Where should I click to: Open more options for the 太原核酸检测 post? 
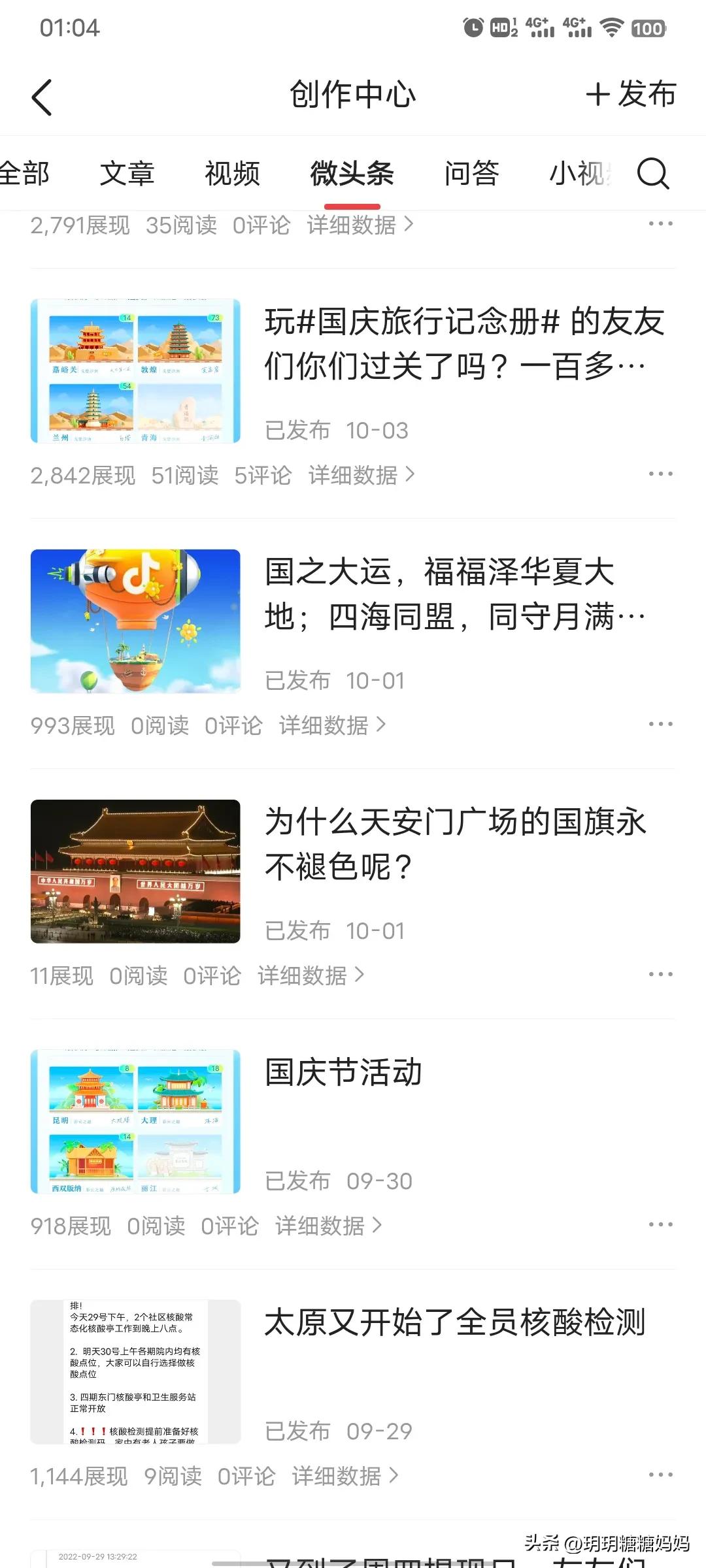click(660, 1475)
